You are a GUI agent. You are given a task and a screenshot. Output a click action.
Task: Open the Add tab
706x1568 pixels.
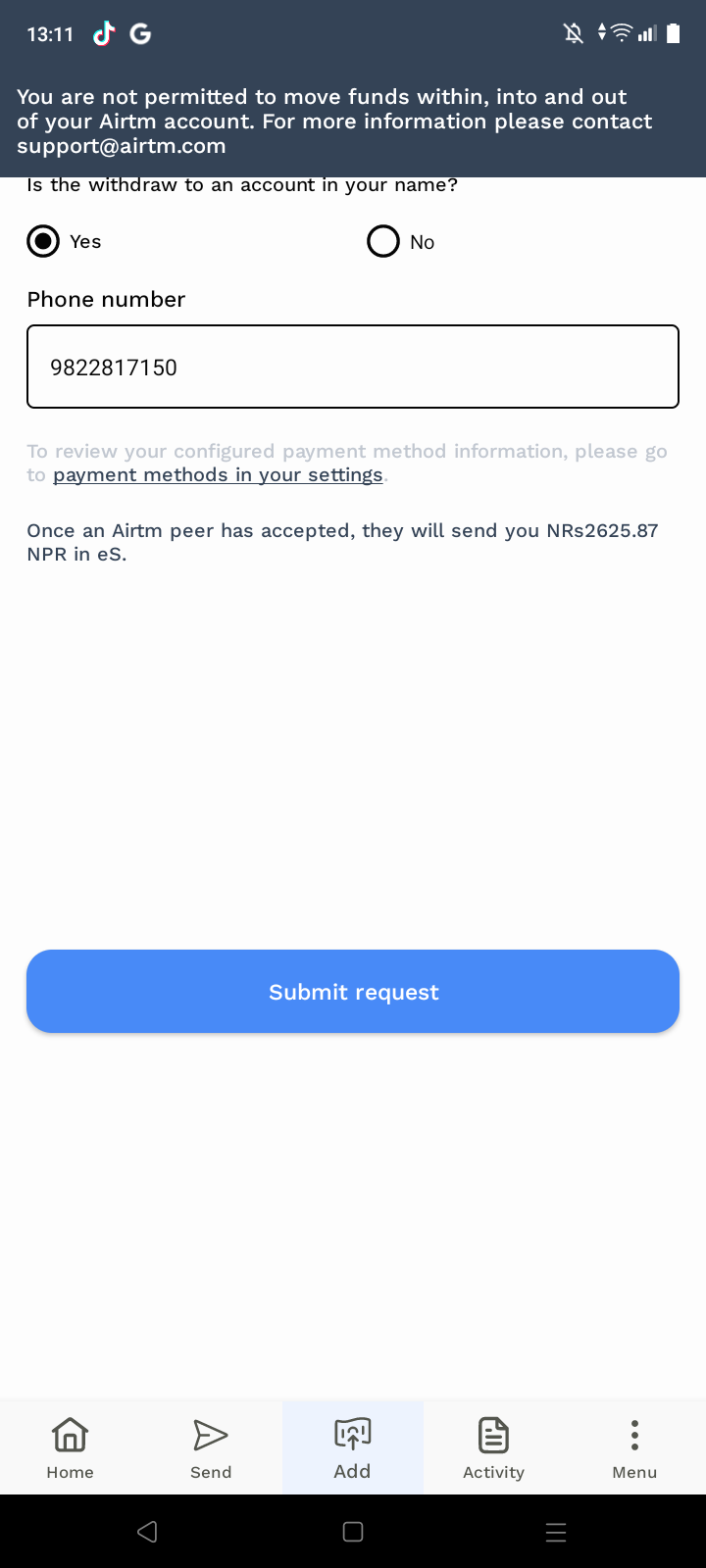[x=353, y=1447]
